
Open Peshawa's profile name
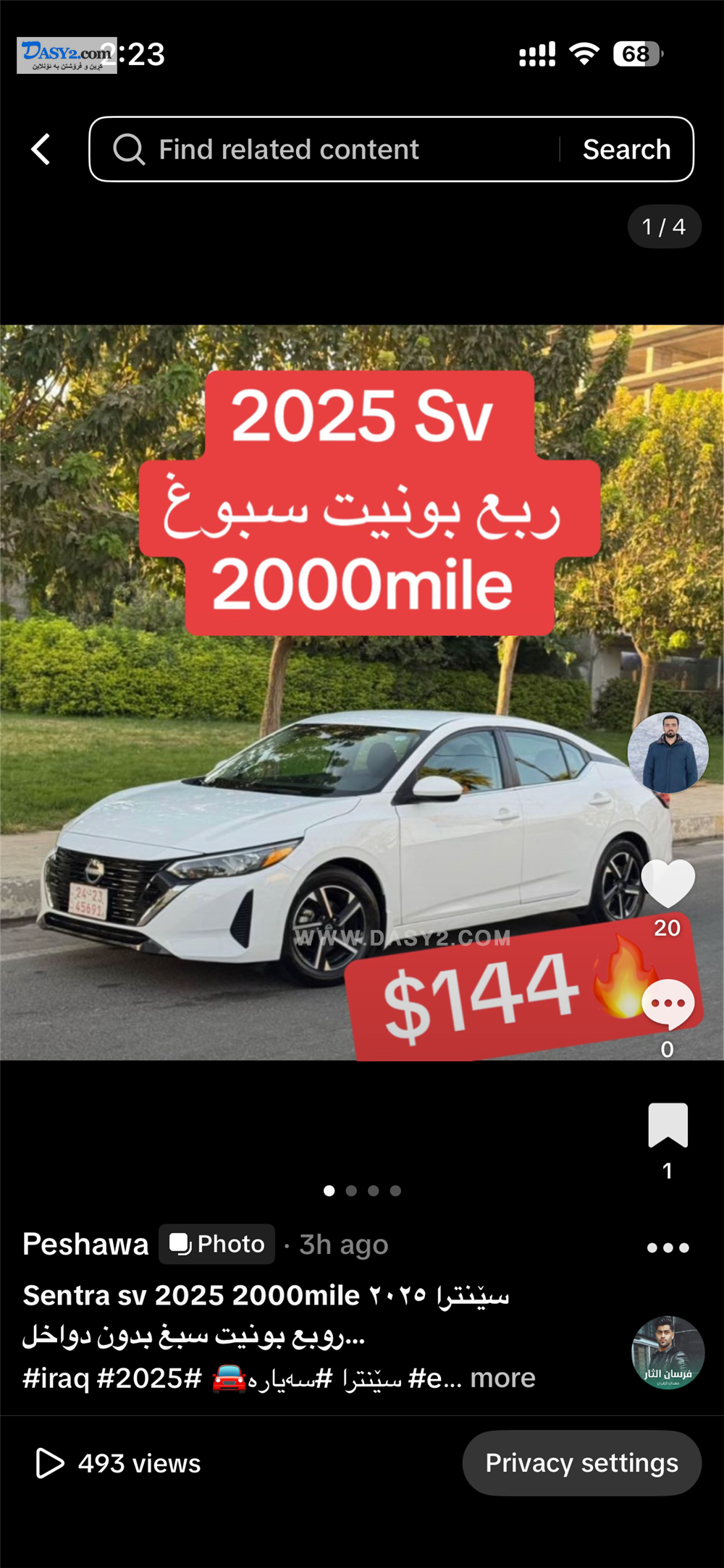coord(85,1245)
